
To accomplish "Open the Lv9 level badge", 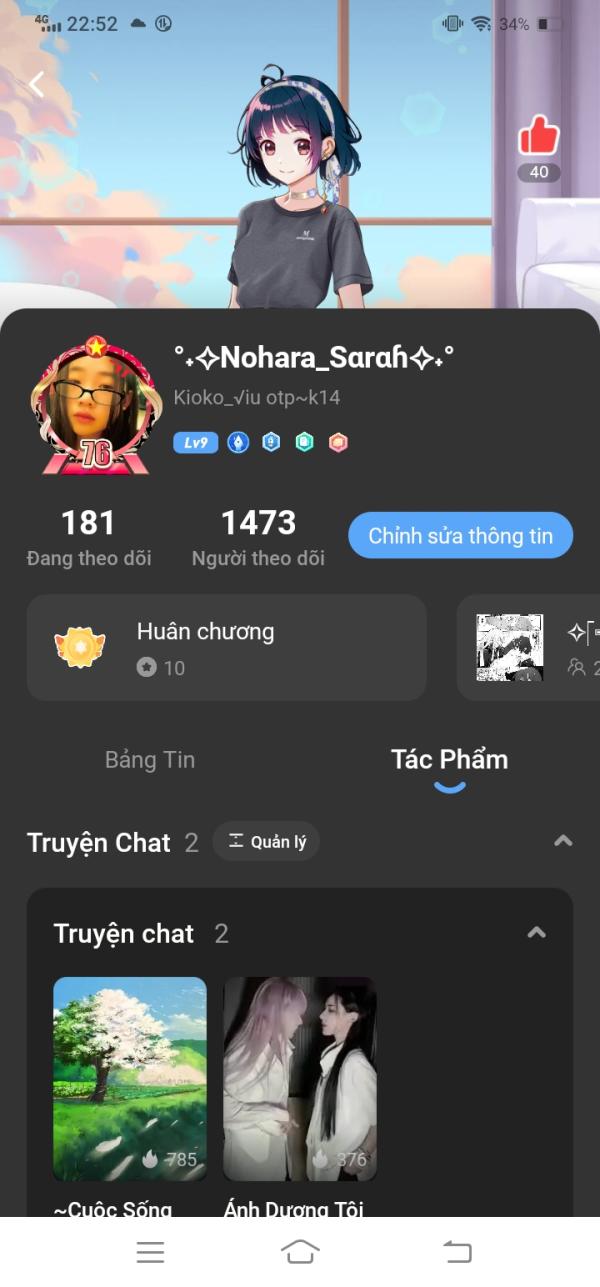I will pos(196,442).
